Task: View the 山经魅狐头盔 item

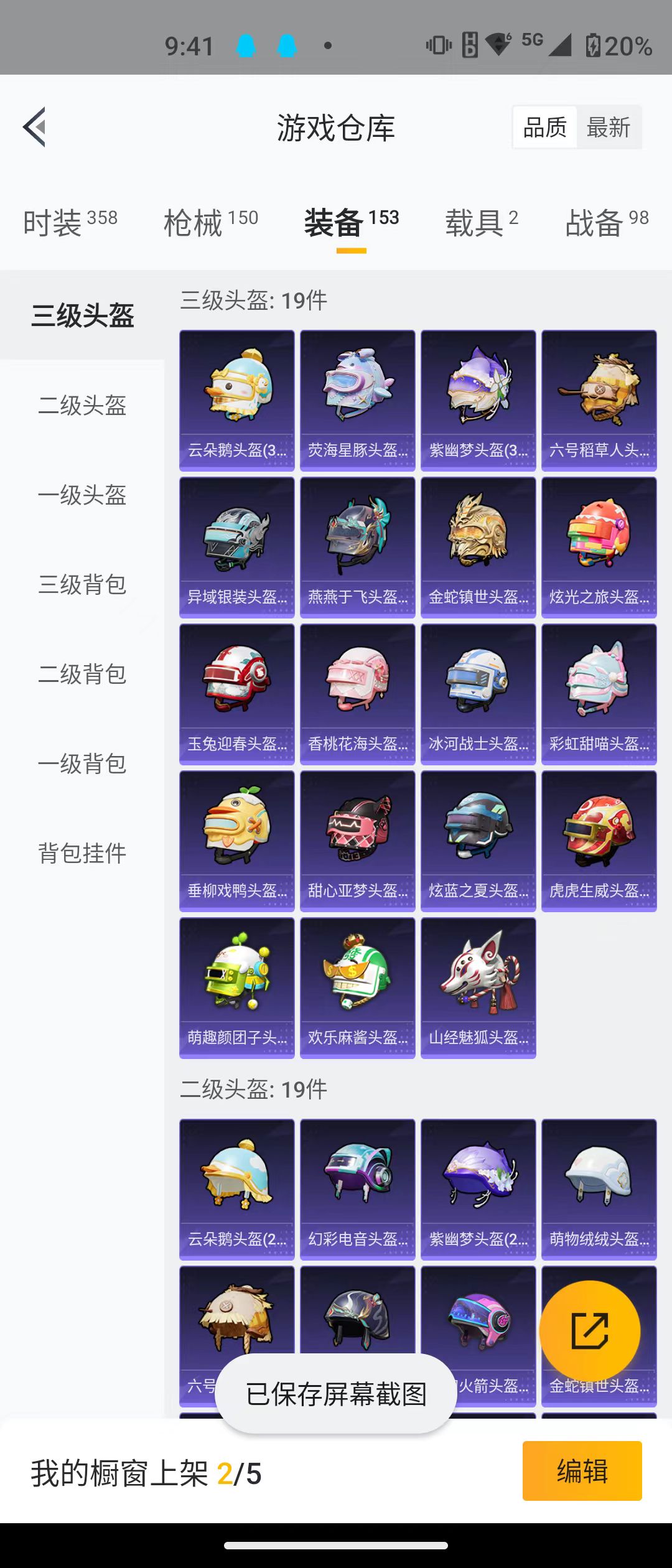Action: (x=478, y=987)
